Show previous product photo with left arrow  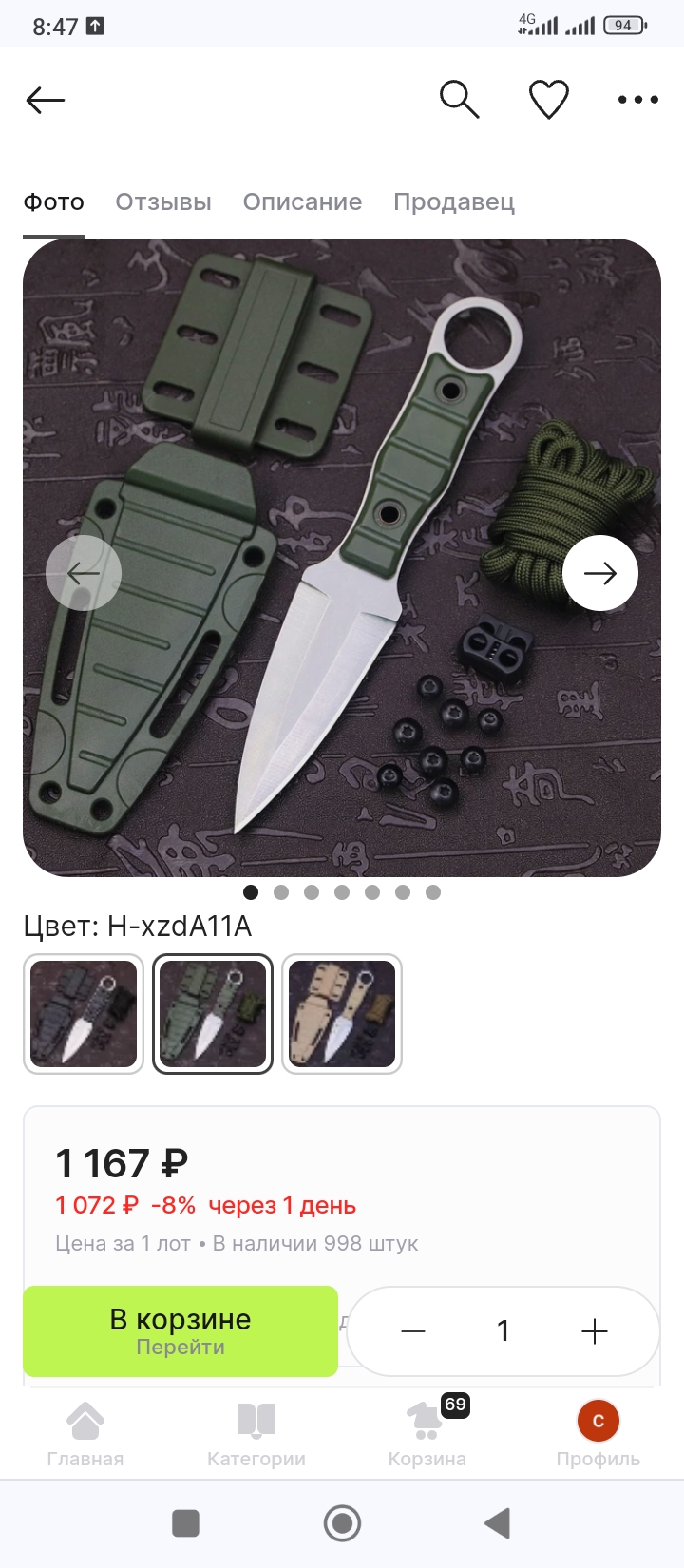tap(84, 573)
